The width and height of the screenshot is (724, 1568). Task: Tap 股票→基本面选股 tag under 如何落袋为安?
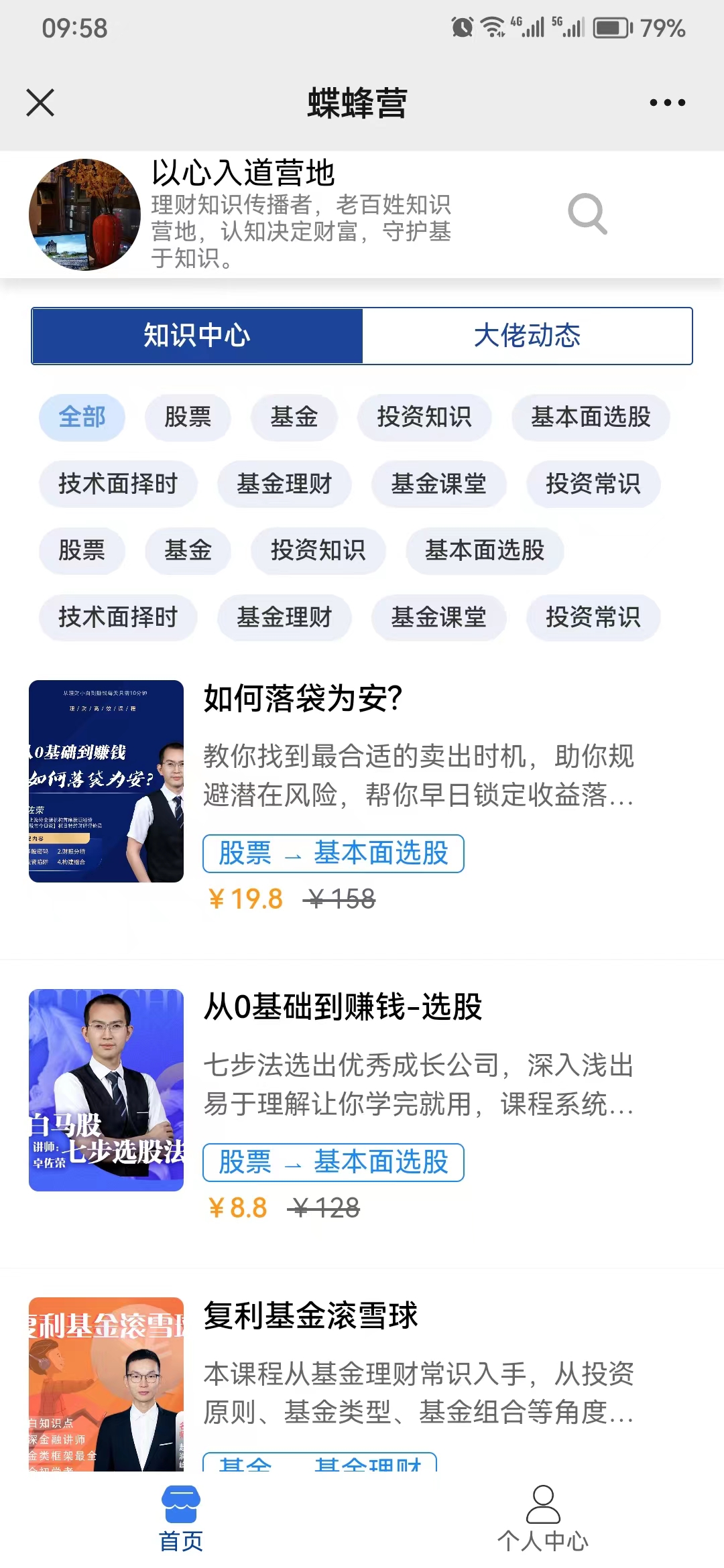333,854
